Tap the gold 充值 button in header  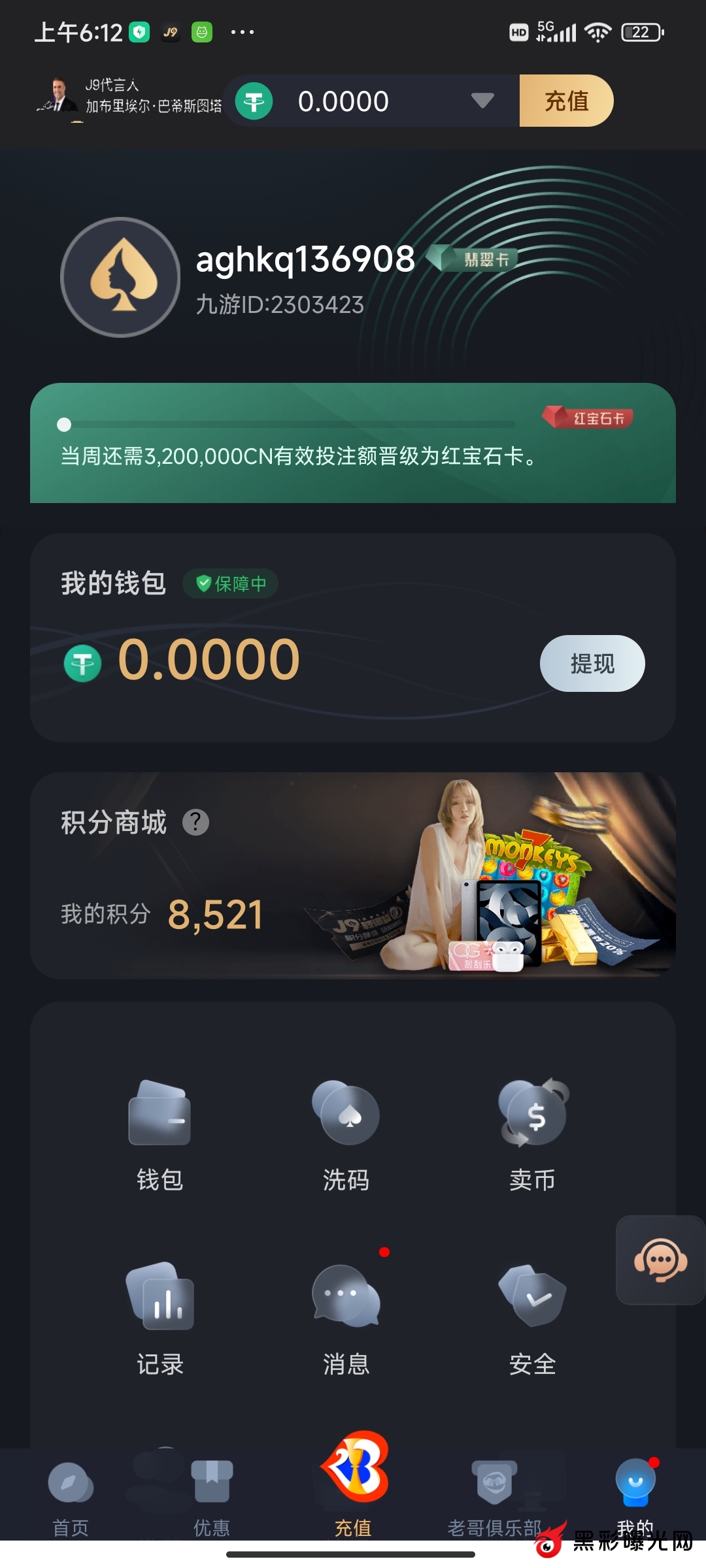tap(566, 101)
